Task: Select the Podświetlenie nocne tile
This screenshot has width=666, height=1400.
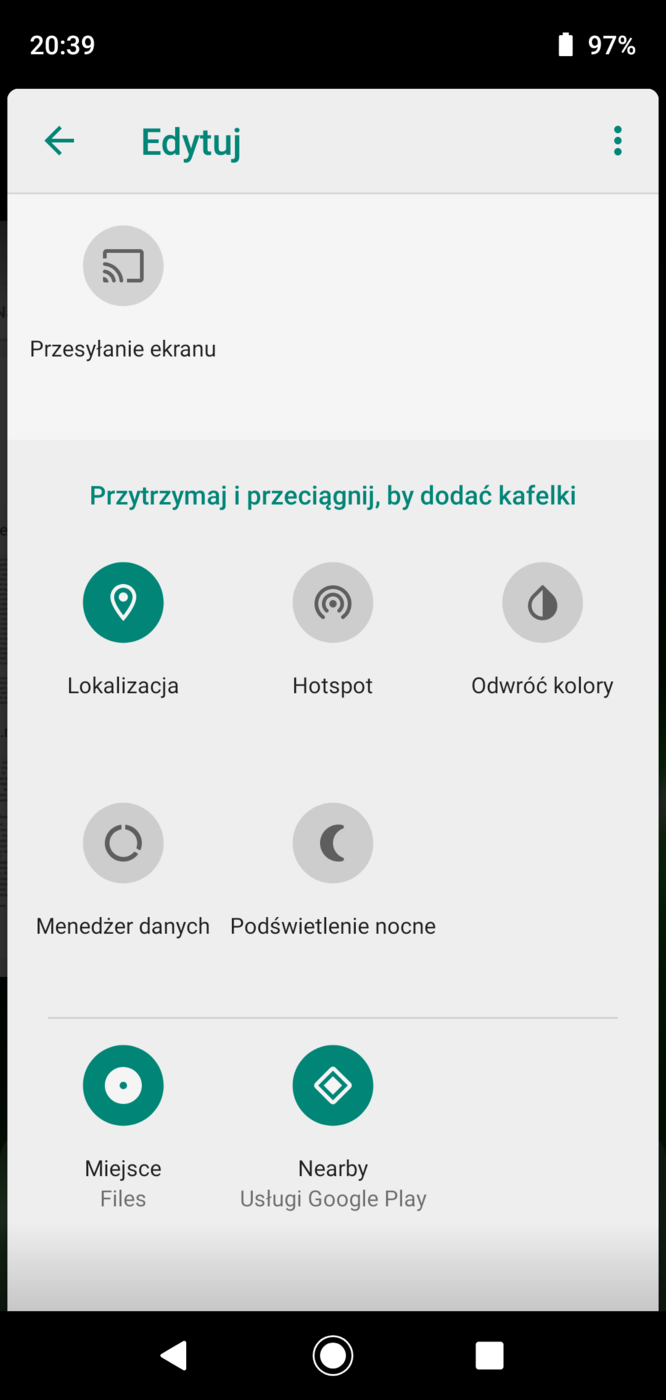Action: 333,843
